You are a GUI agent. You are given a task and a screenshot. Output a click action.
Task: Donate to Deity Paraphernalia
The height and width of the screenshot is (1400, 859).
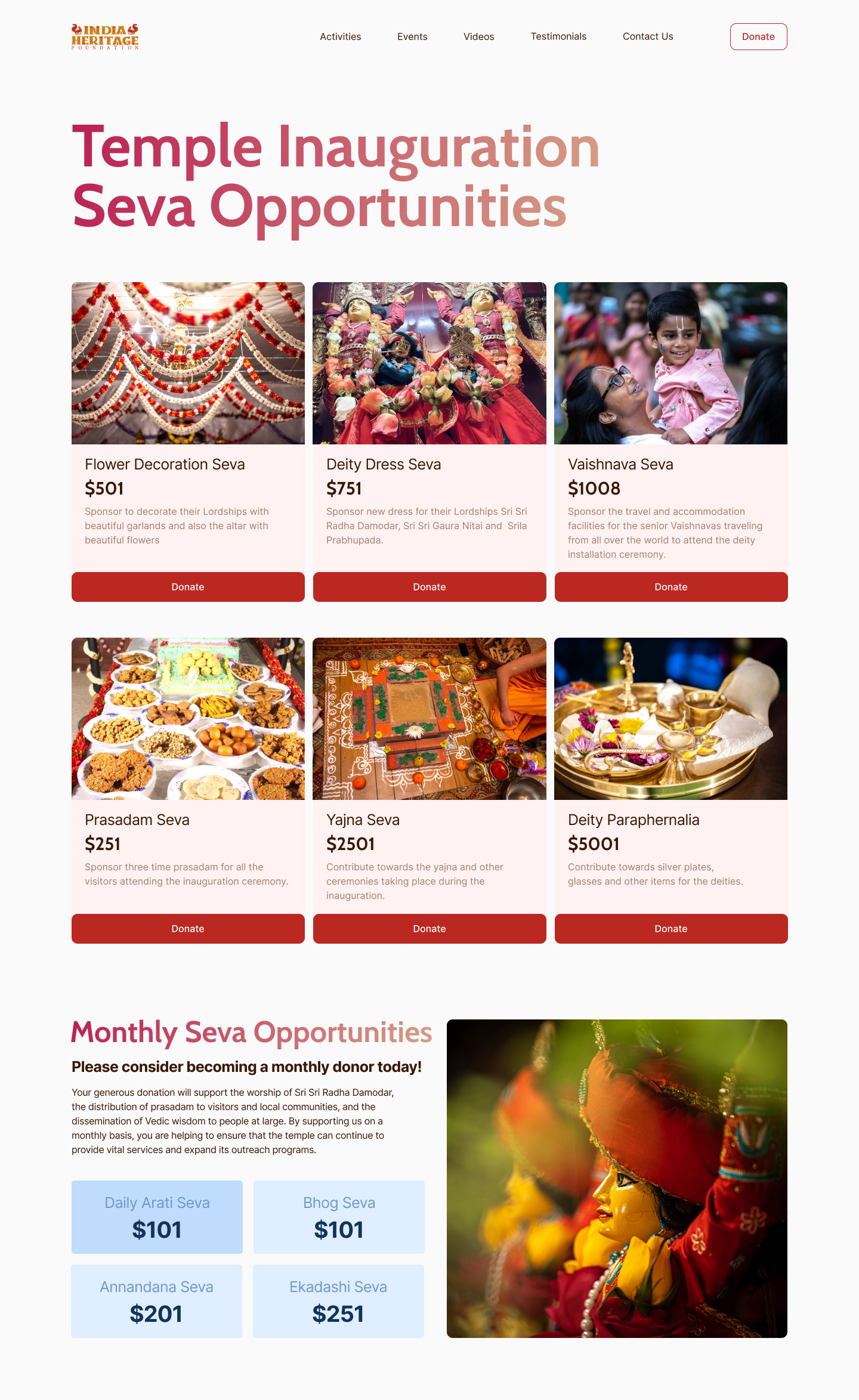pos(670,929)
